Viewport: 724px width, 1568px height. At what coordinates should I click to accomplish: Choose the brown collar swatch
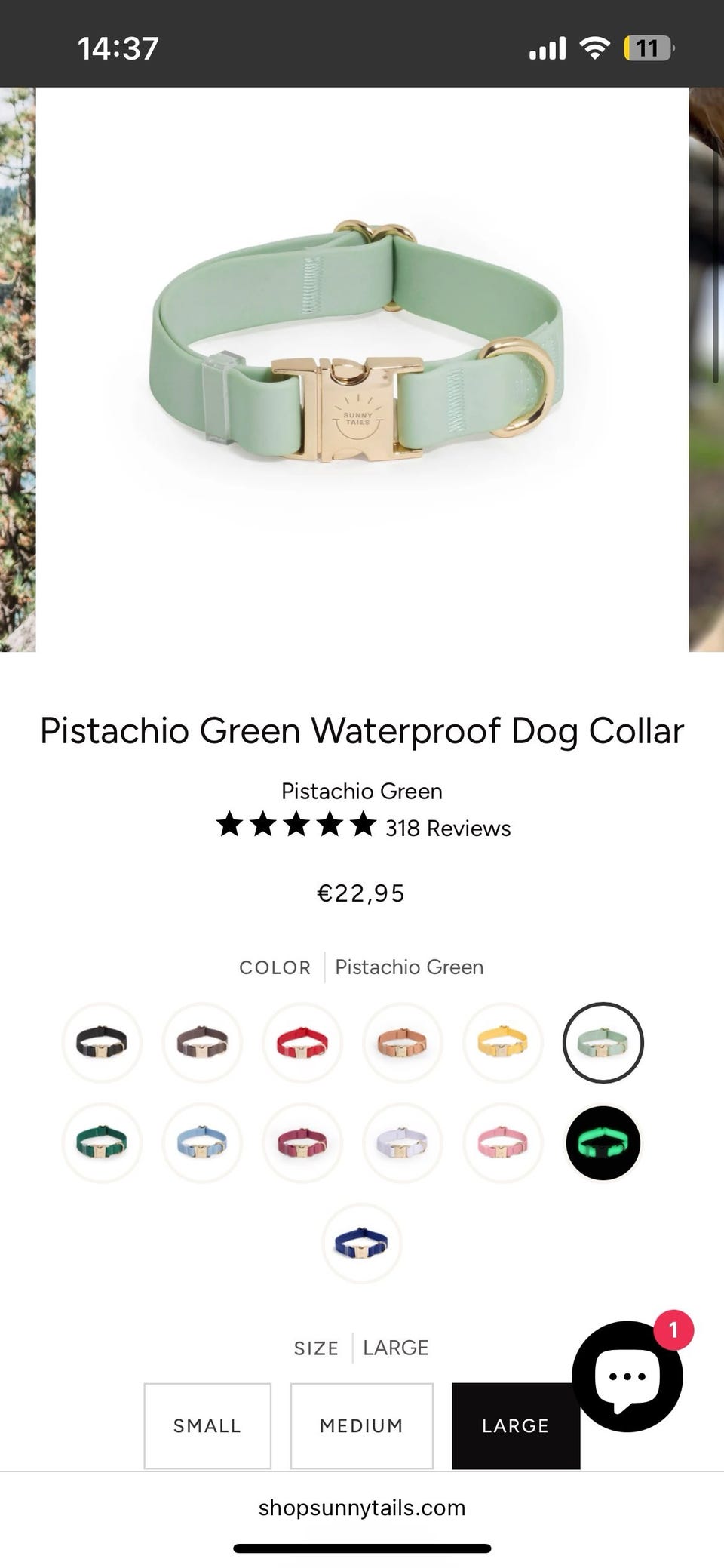coord(202,1043)
